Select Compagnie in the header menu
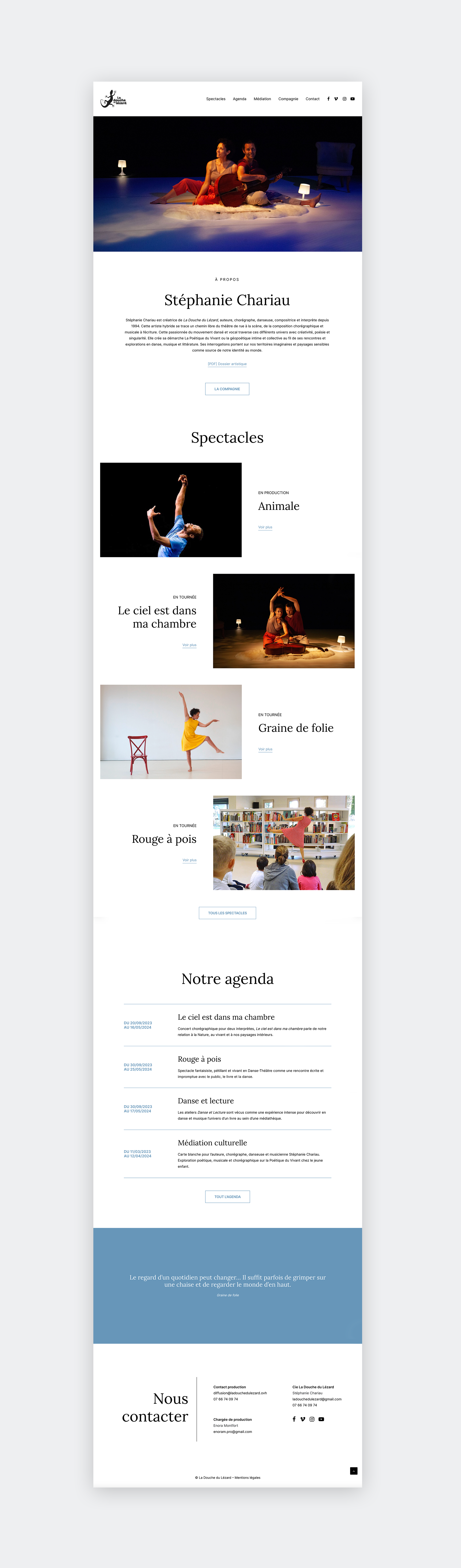 click(x=288, y=99)
